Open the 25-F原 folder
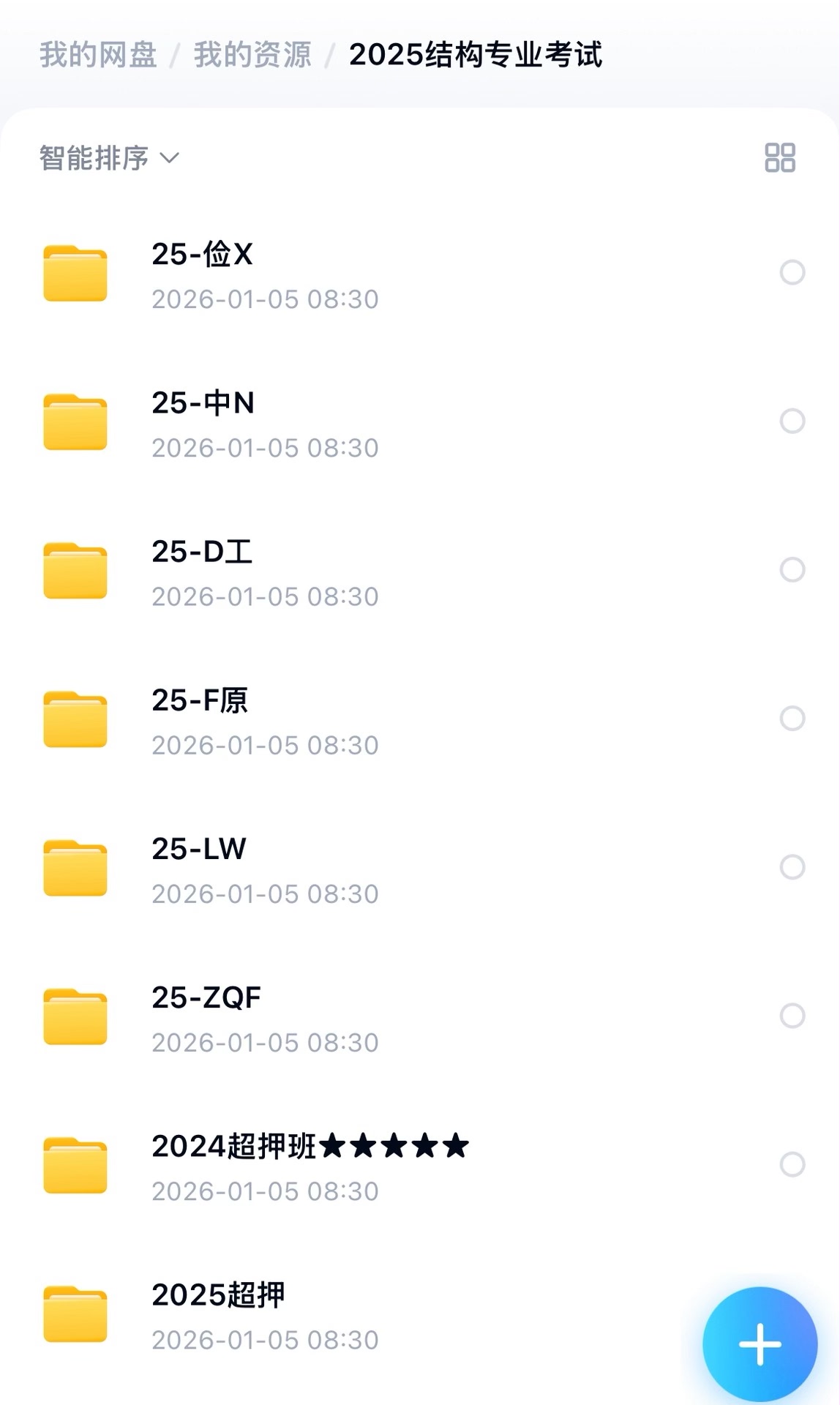The image size is (840, 1405). [200, 700]
